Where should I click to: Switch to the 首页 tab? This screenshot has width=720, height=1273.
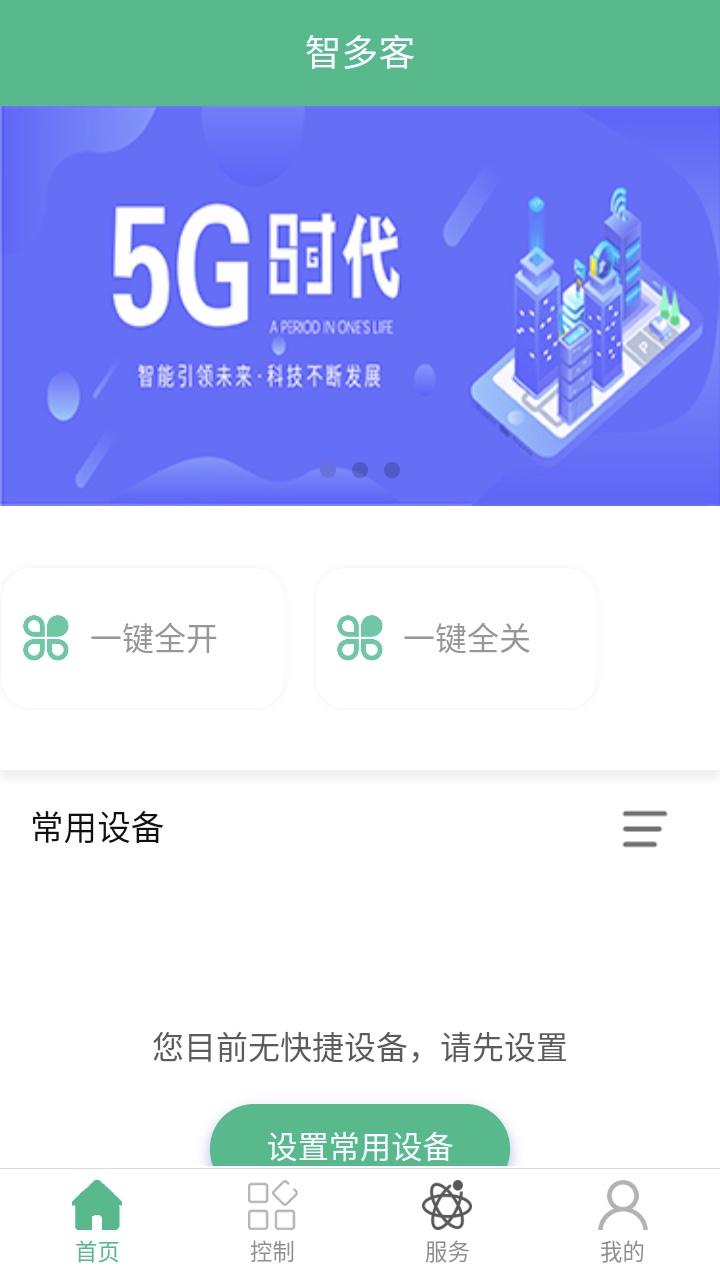[97, 1221]
